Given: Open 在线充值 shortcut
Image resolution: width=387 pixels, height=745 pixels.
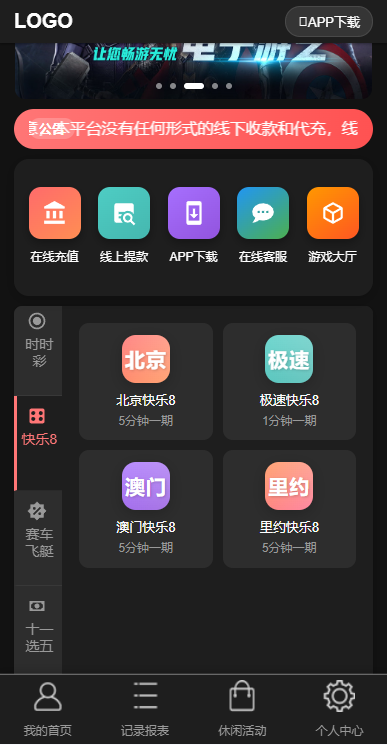Looking at the screenshot, I should point(55,225).
